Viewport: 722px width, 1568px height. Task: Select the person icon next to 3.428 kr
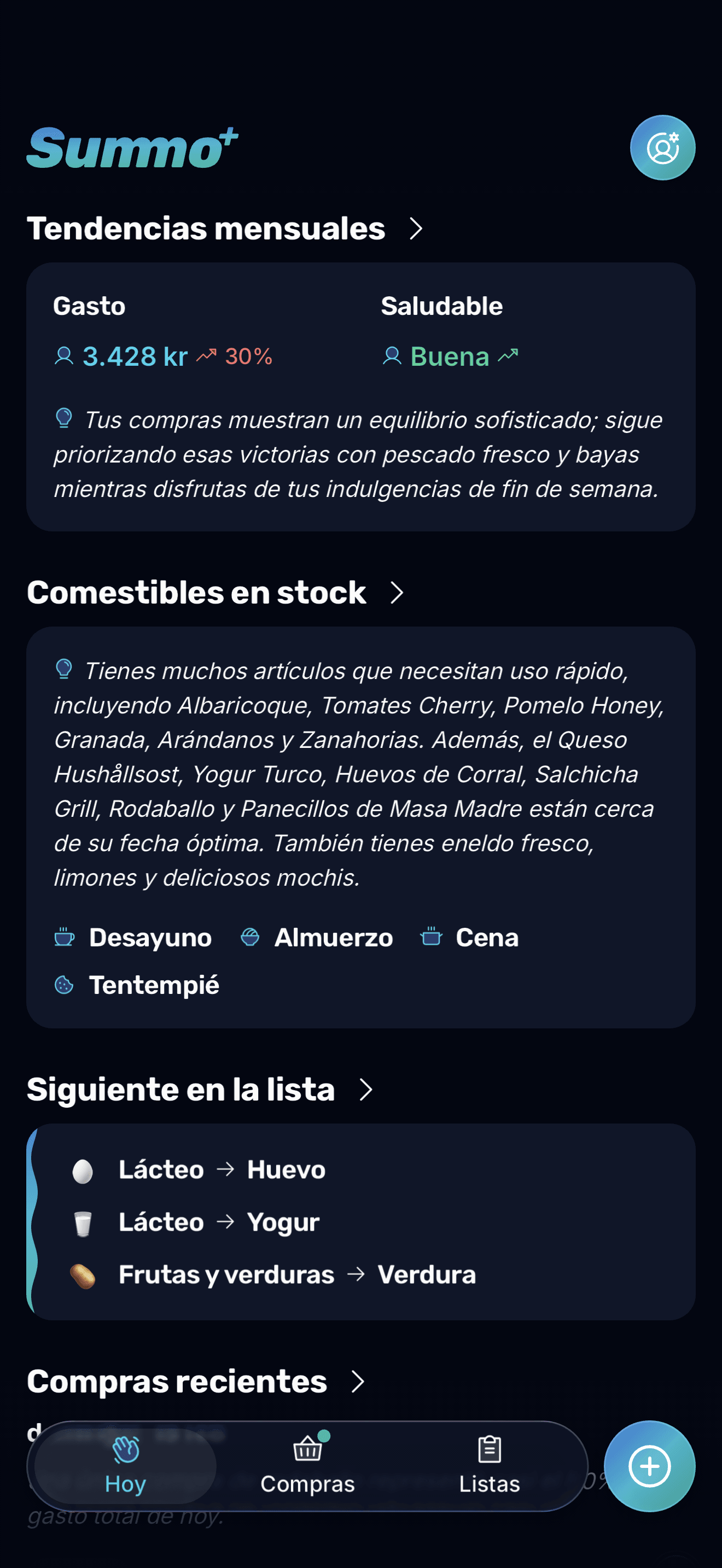click(x=65, y=356)
